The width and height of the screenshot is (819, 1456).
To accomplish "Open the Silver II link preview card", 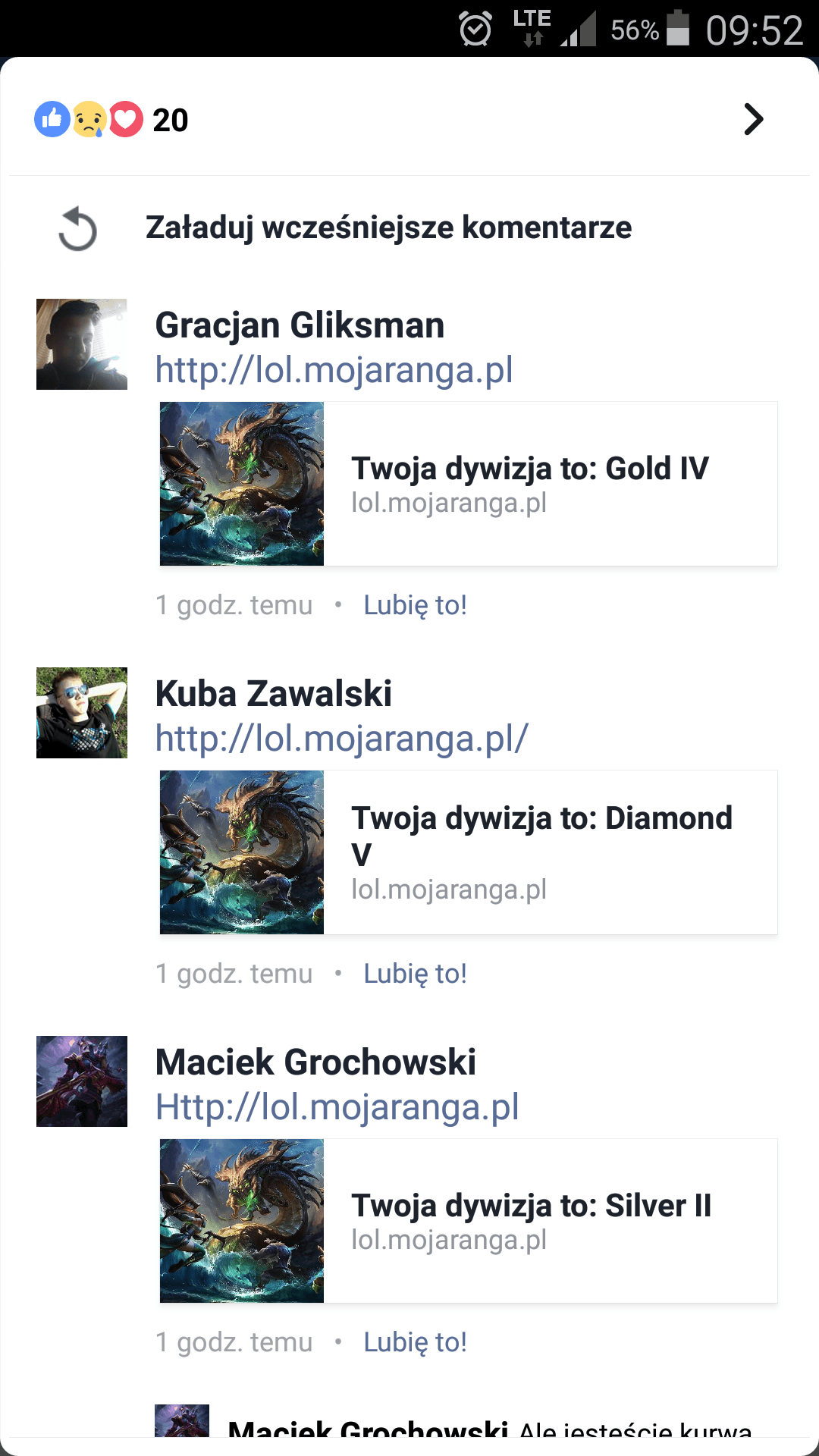I will click(x=469, y=1221).
